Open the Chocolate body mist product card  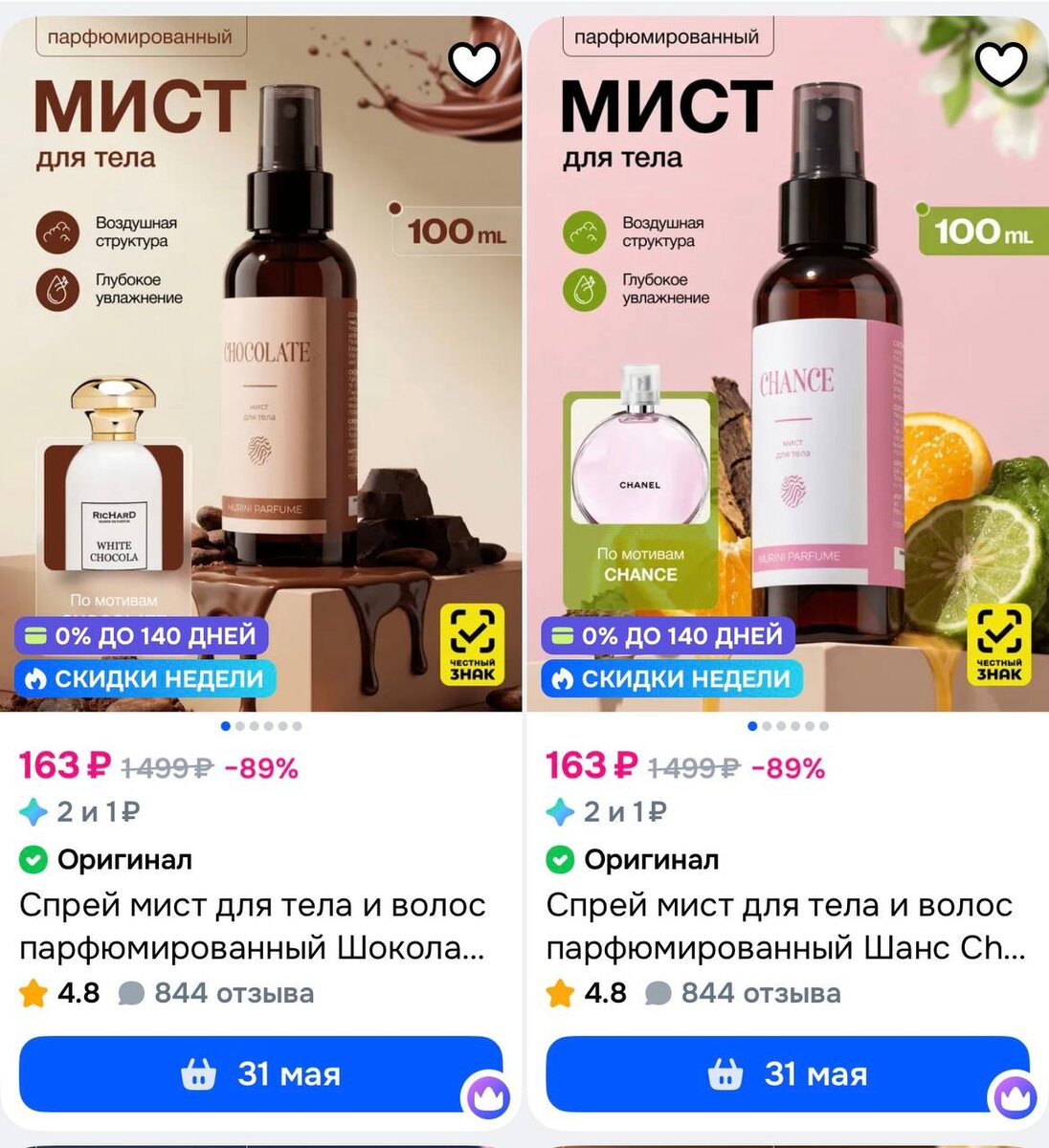pos(261,364)
